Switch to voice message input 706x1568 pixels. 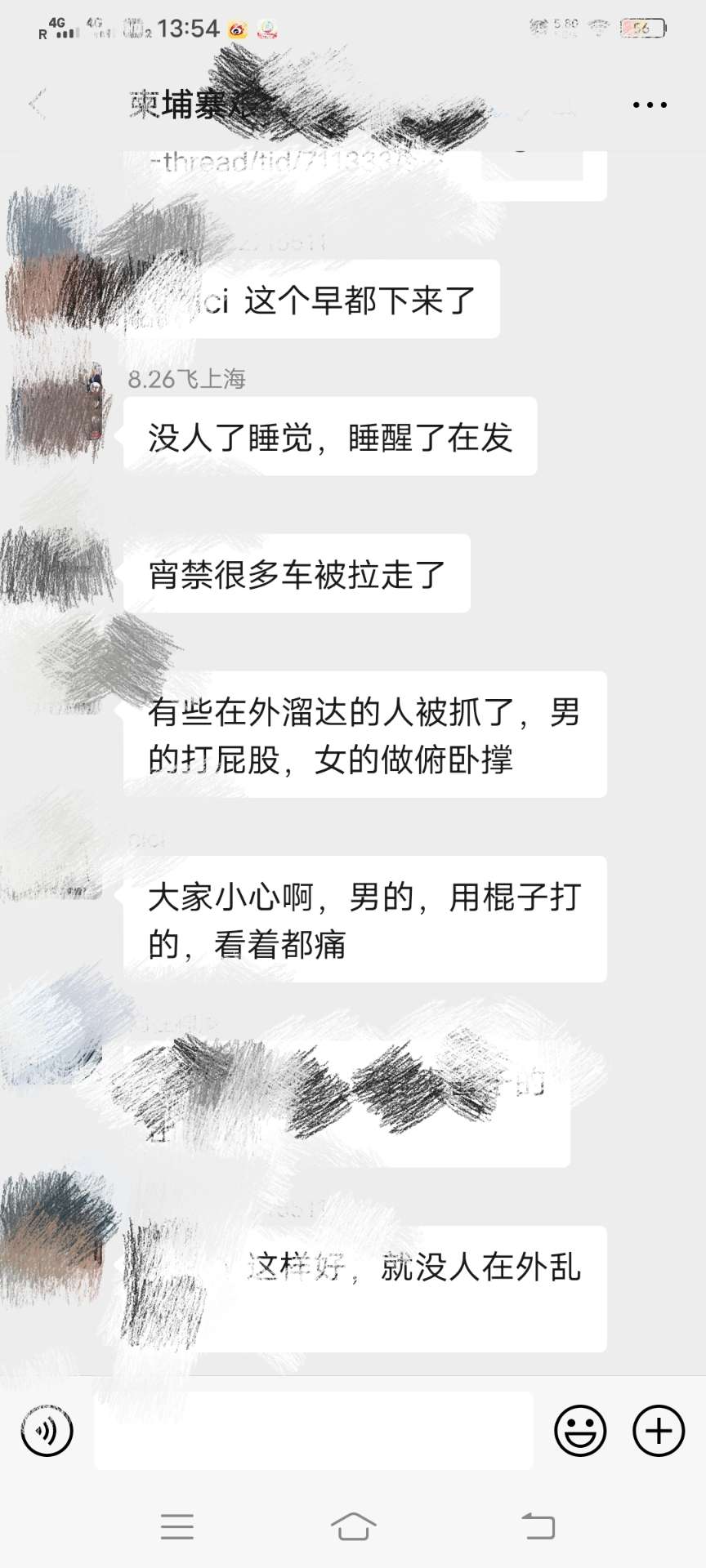pyautogui.click(x=47, y=1431)
